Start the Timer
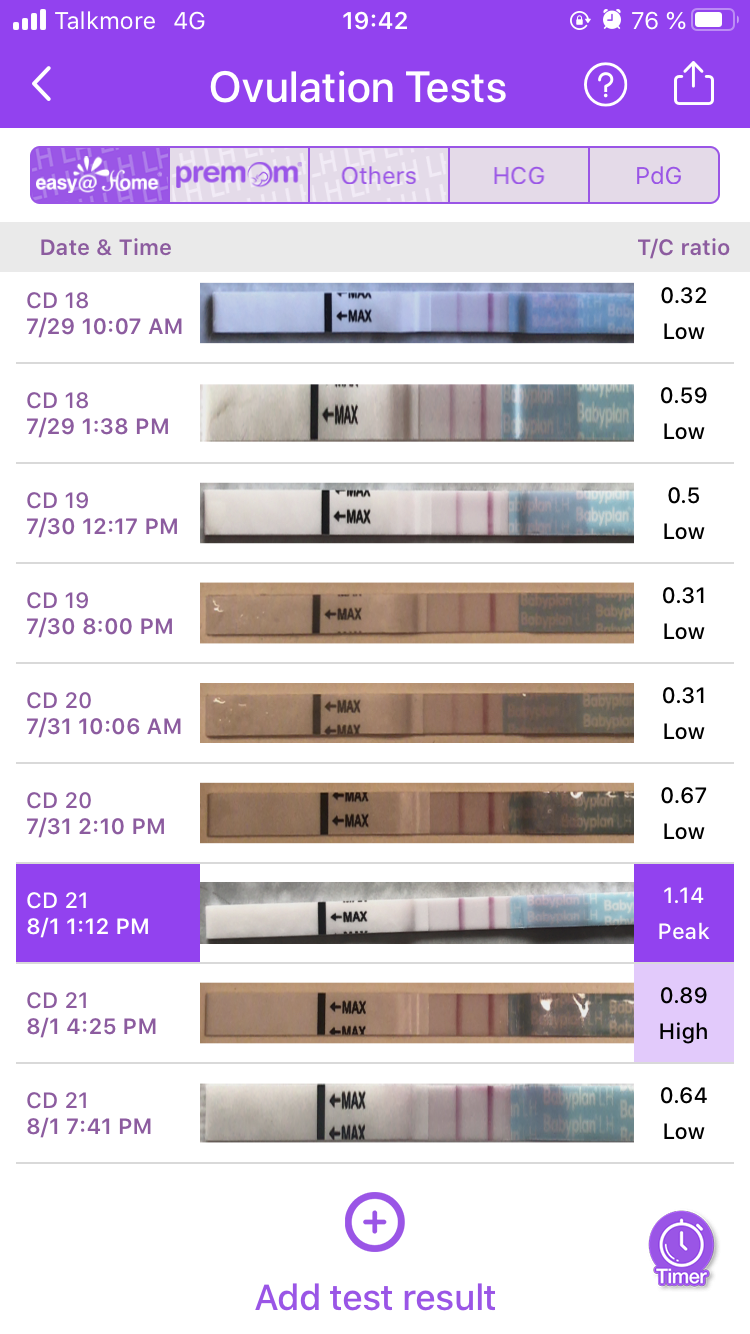The height and width of the screenshot is (1334, 750). 682,1248
